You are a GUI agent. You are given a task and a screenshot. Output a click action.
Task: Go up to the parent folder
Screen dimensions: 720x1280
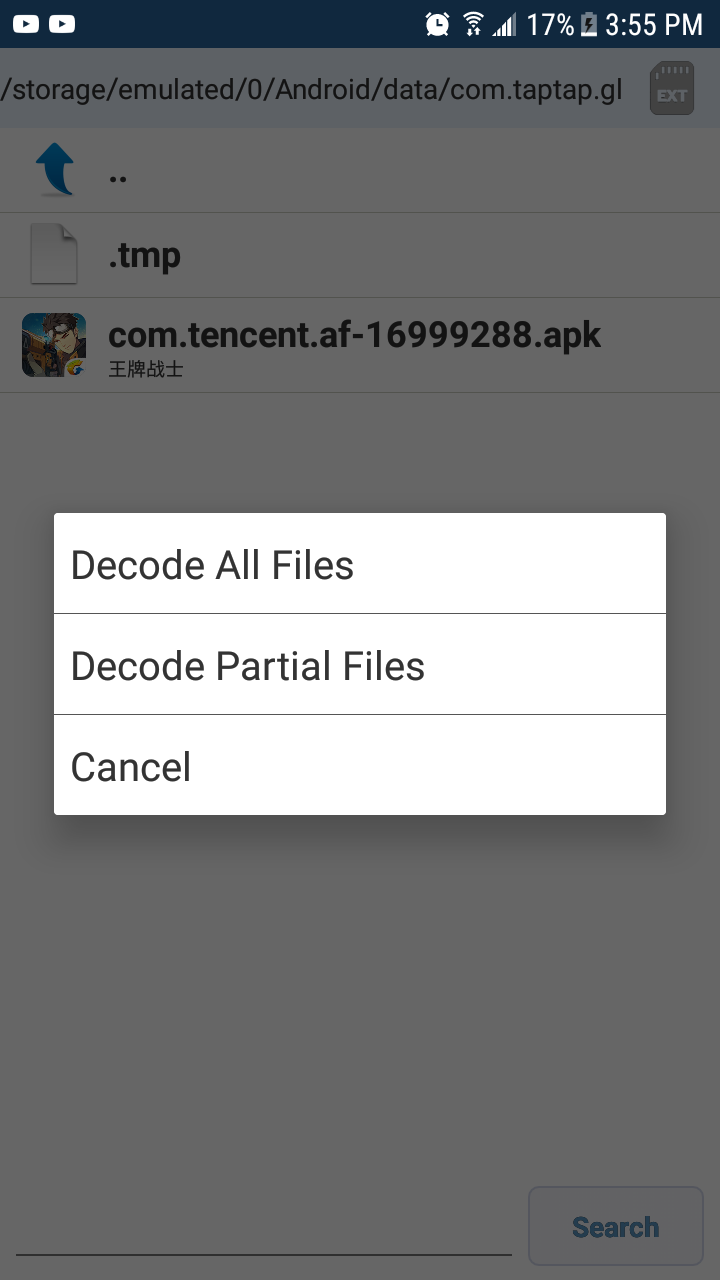coord(360,171)
